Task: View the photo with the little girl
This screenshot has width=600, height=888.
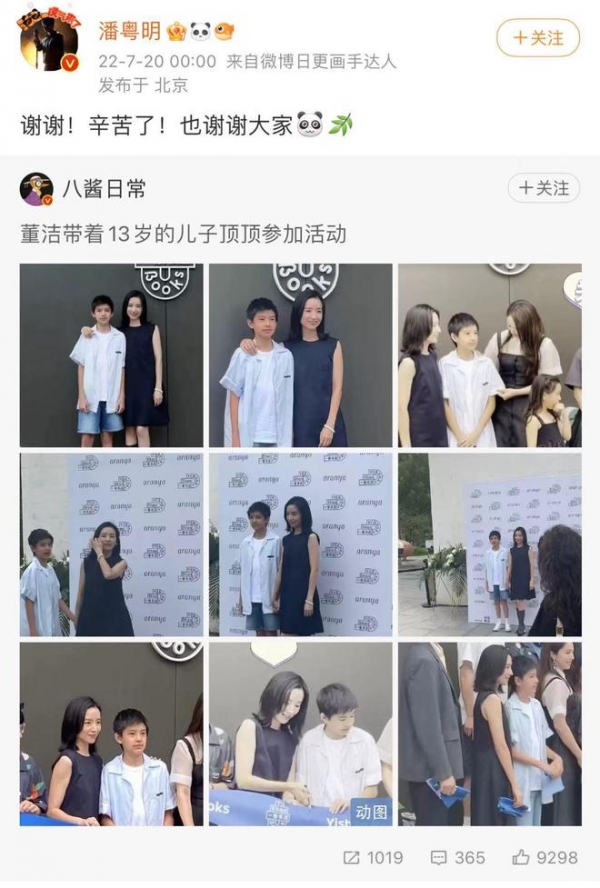Action: tap(489, 355)
